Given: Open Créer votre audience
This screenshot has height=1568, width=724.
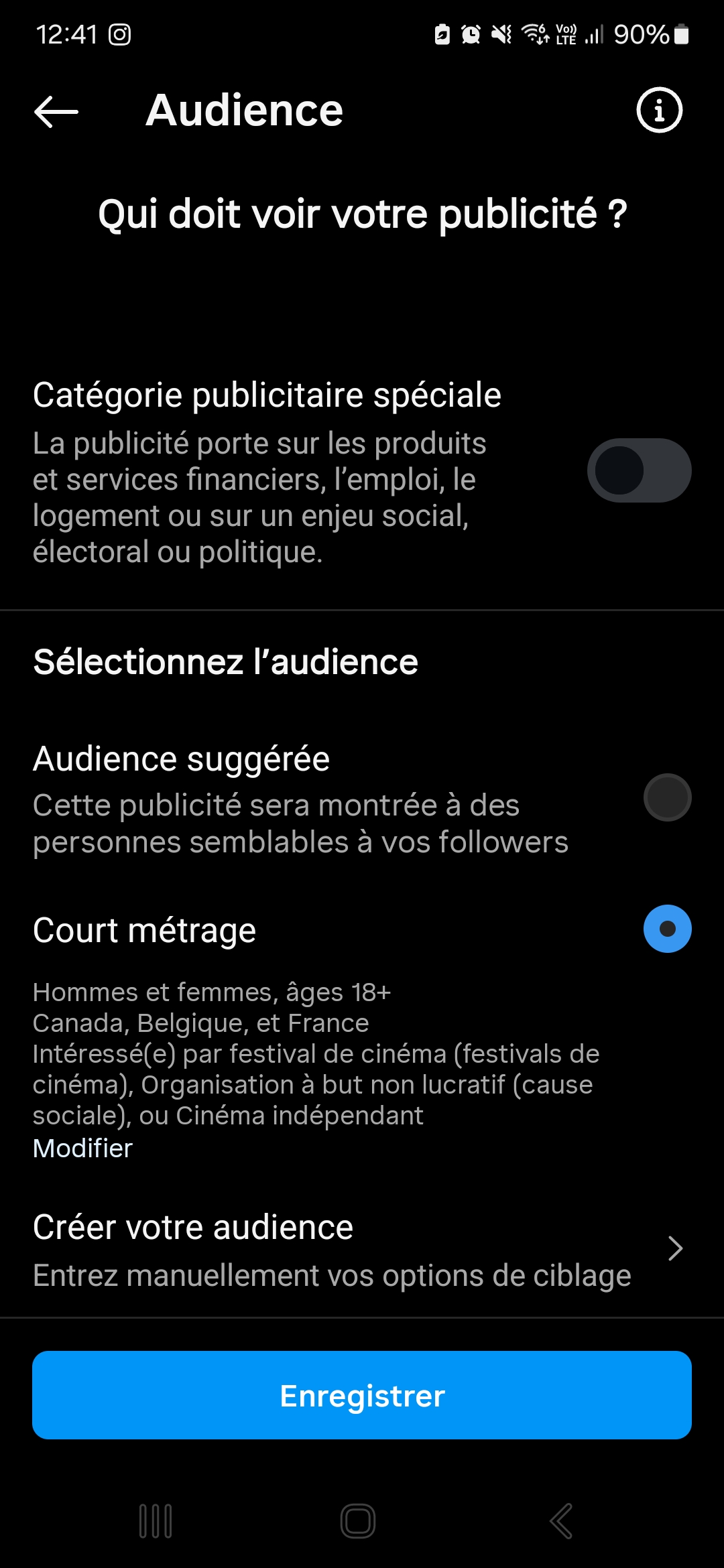Looking at the screenshot, I should [362, 1250].
